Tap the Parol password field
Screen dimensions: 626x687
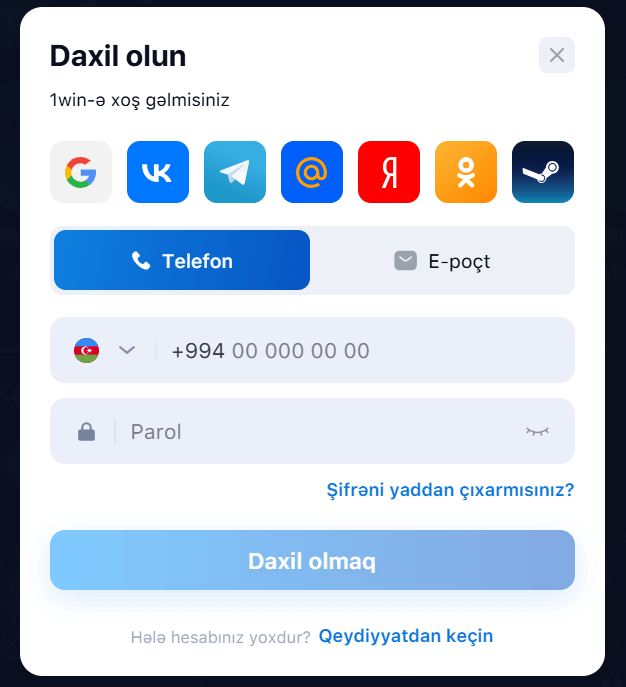(x=320, y=432)
